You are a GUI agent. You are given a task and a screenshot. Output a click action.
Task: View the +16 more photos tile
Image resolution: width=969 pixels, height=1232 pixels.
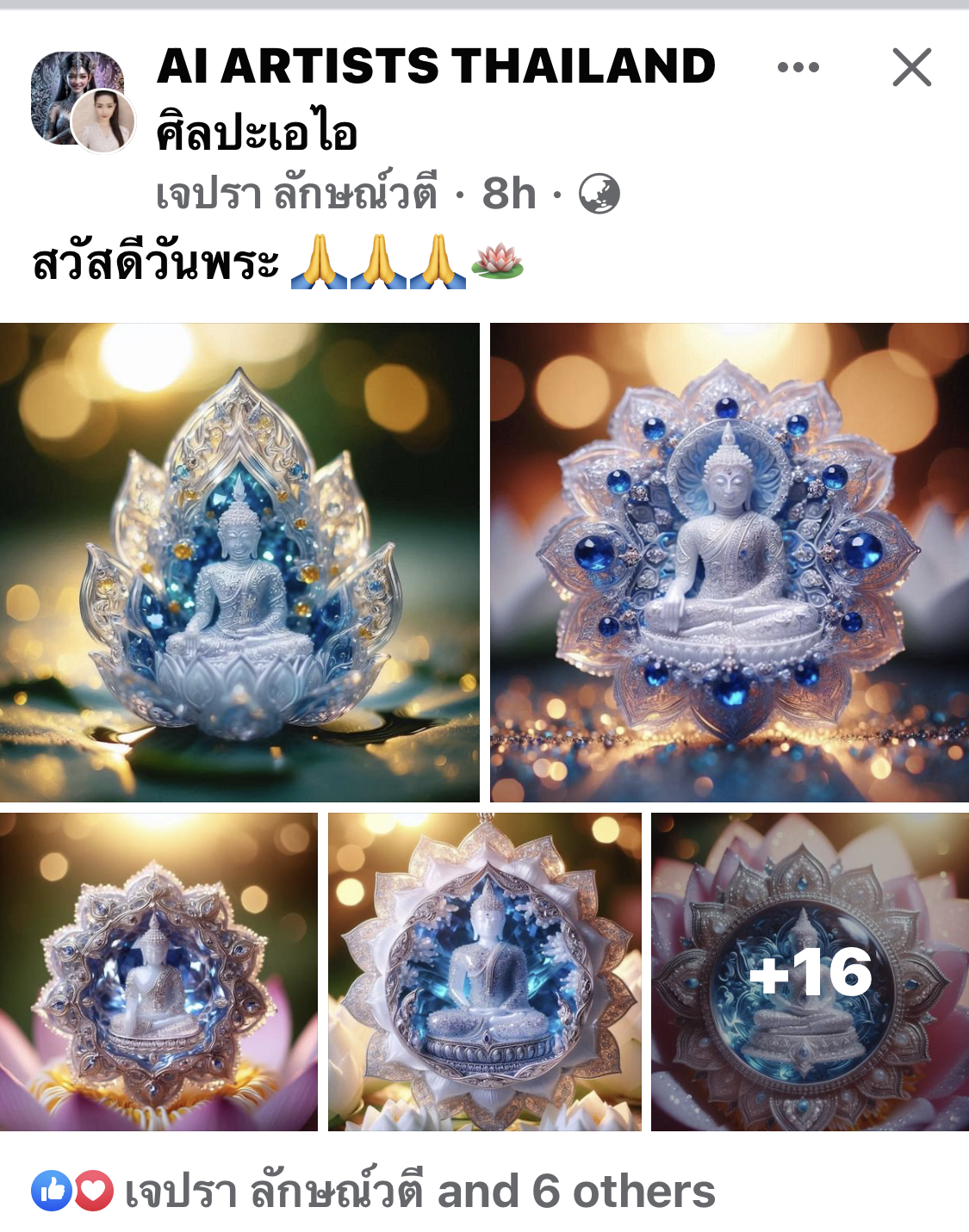pyautogui.click(x=810, y=971)
